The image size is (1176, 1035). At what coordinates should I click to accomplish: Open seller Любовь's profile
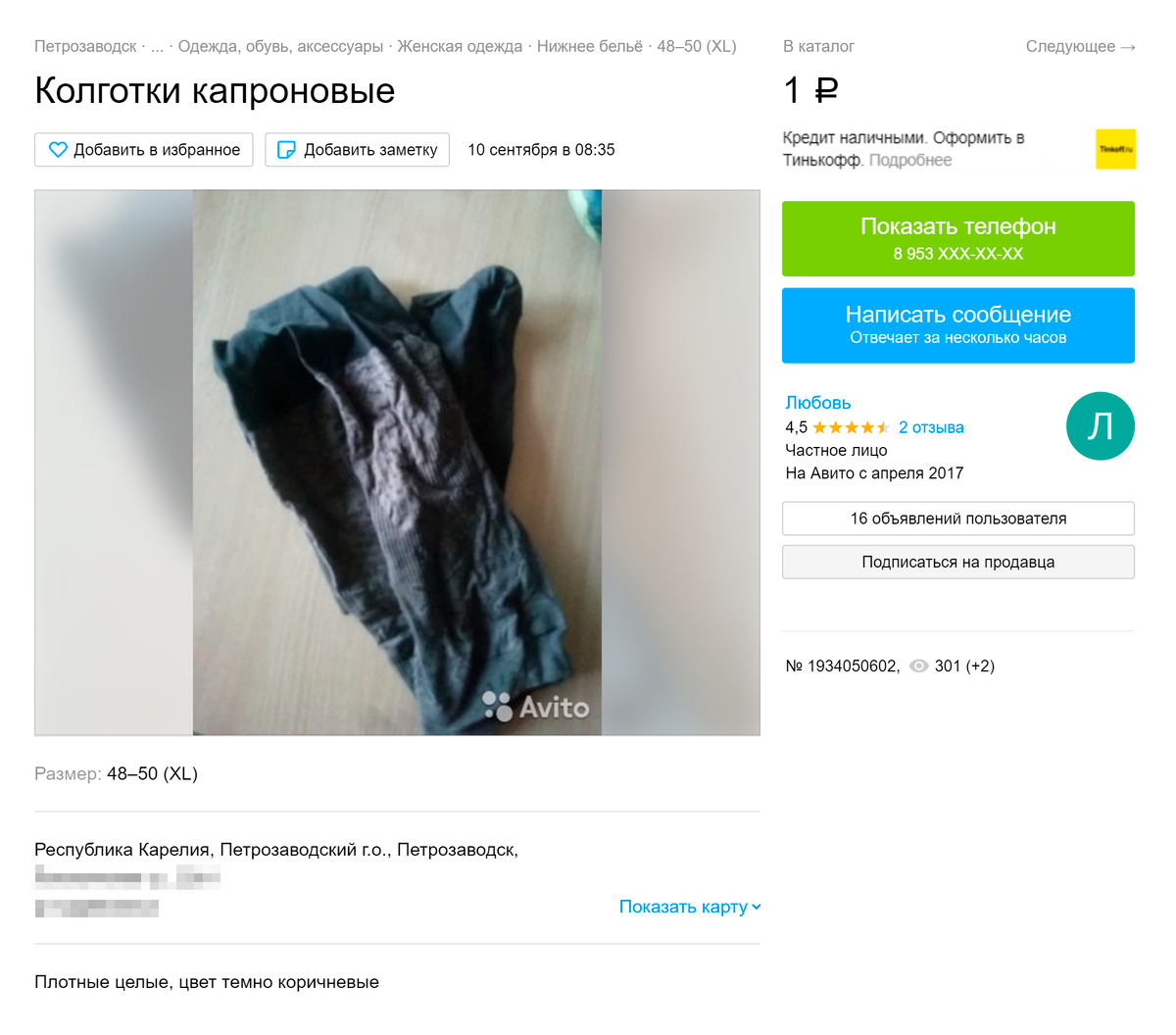(817, 403)
